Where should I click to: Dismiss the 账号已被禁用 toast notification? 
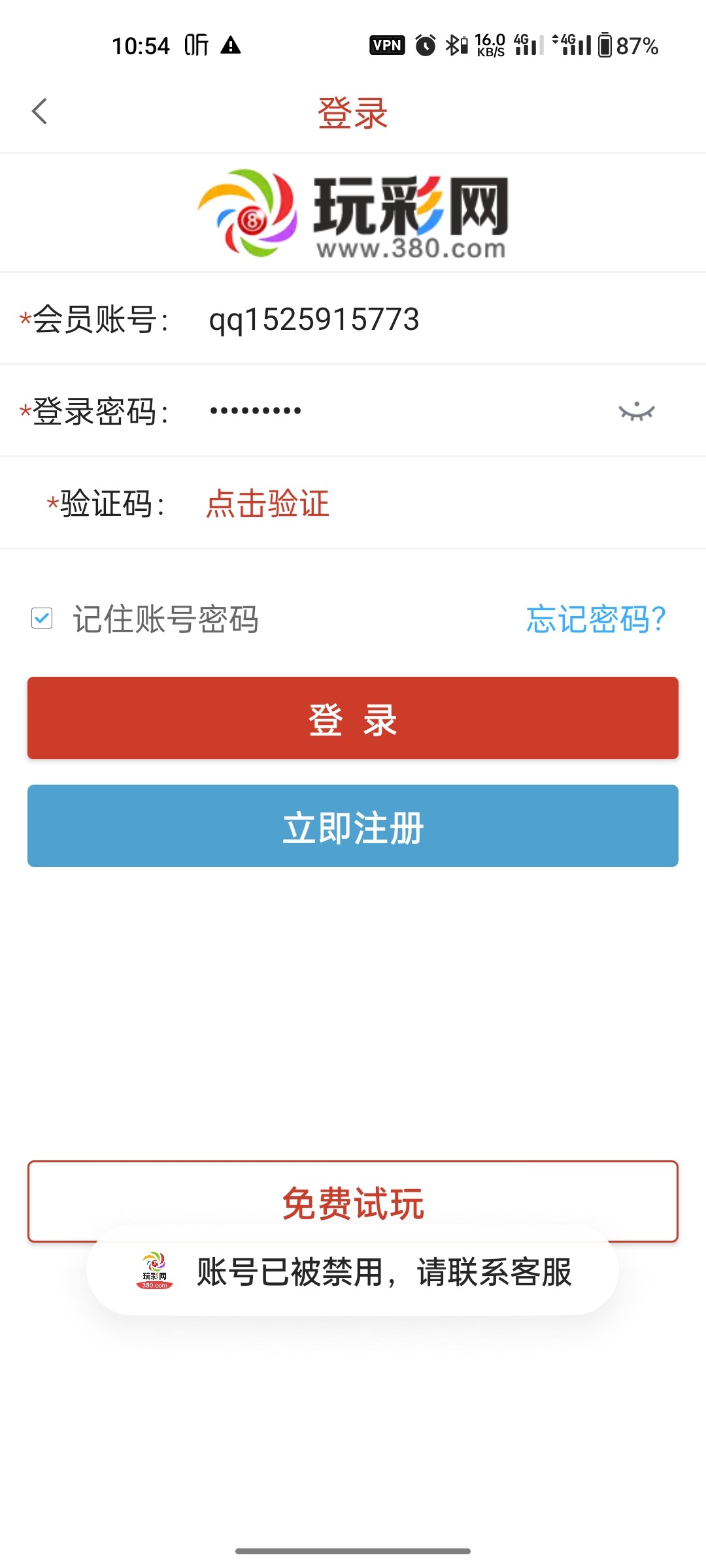[x=384, y=1272]
